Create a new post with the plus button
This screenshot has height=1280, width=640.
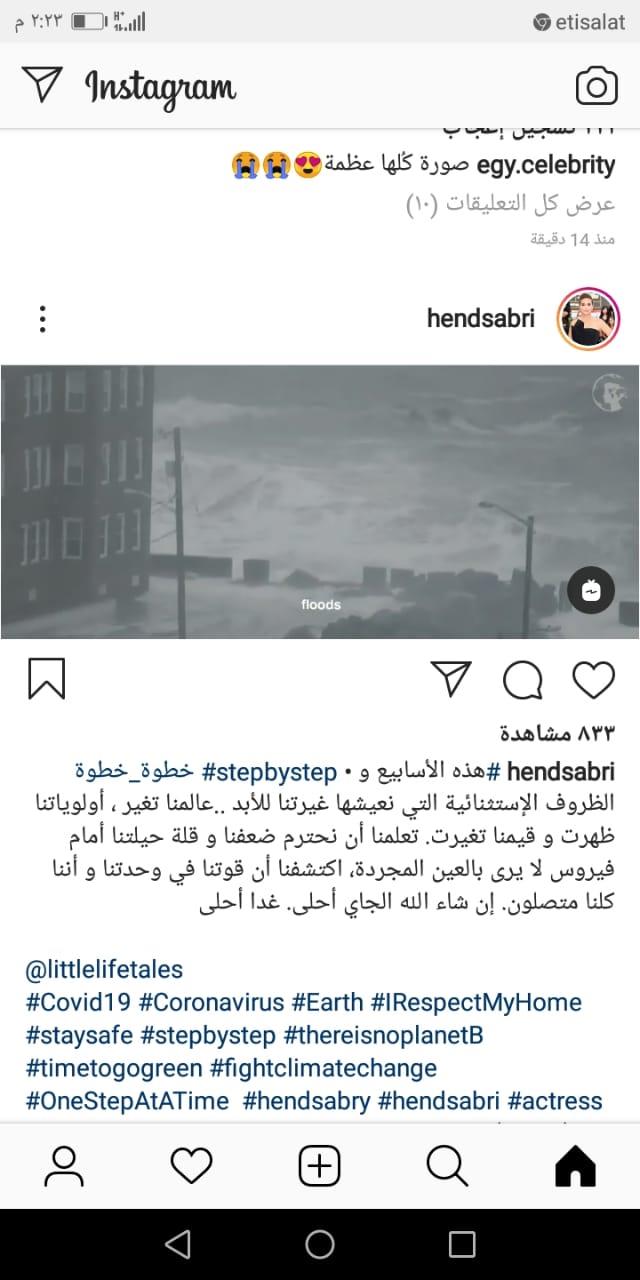click(x=320, y=1166)
